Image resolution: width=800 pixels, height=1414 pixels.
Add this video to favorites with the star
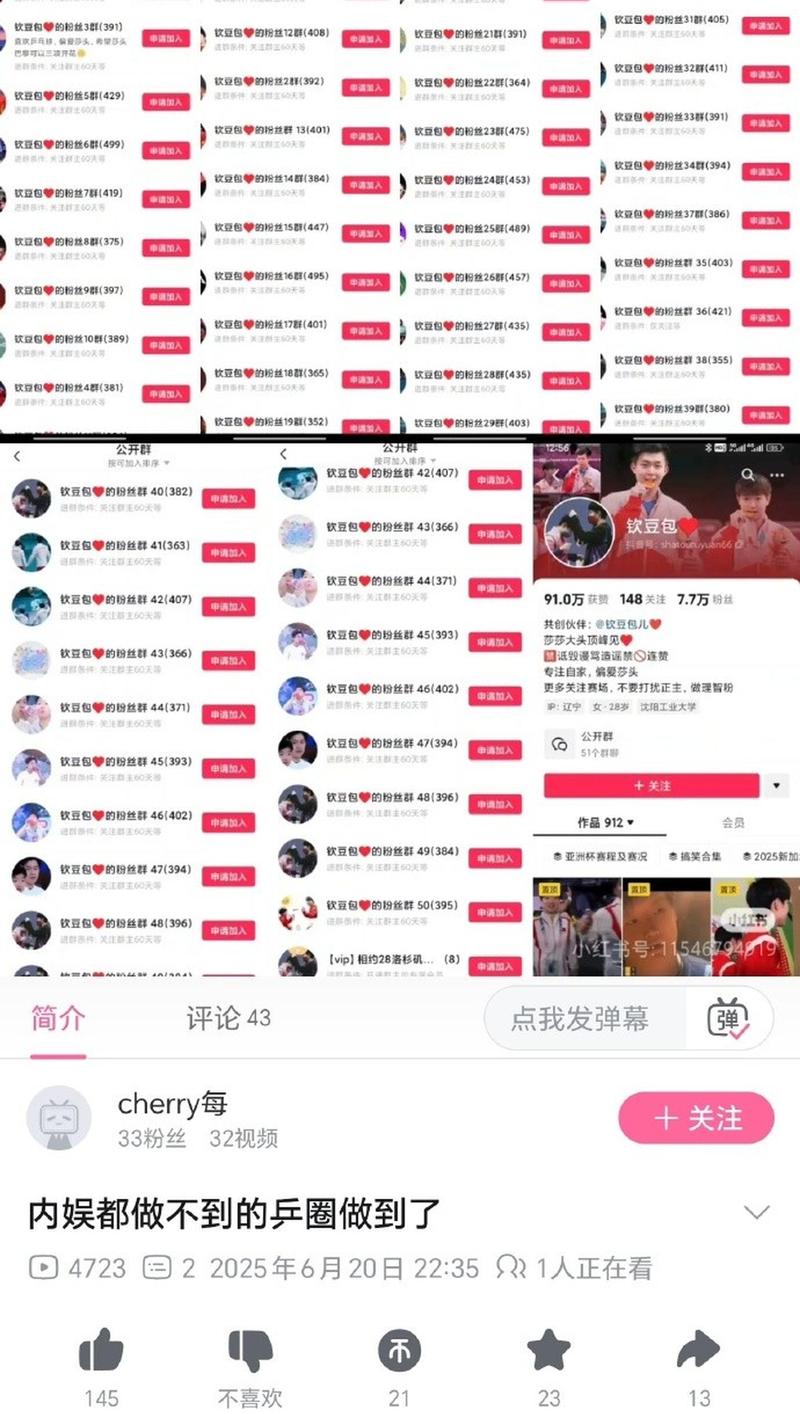pos(548,1352)
